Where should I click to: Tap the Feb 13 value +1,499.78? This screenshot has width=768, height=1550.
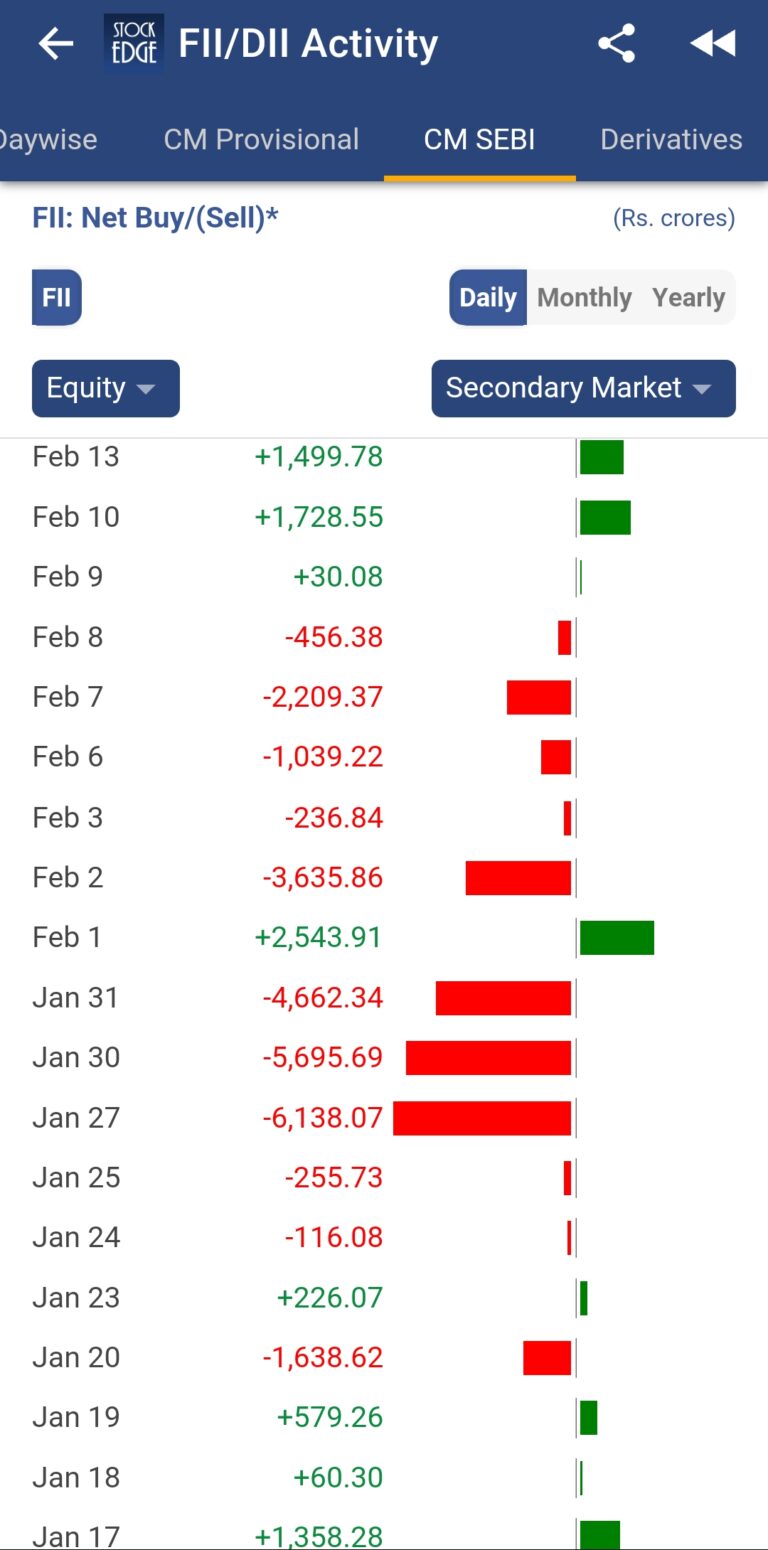pyautogui.click(x=318, y=456)
